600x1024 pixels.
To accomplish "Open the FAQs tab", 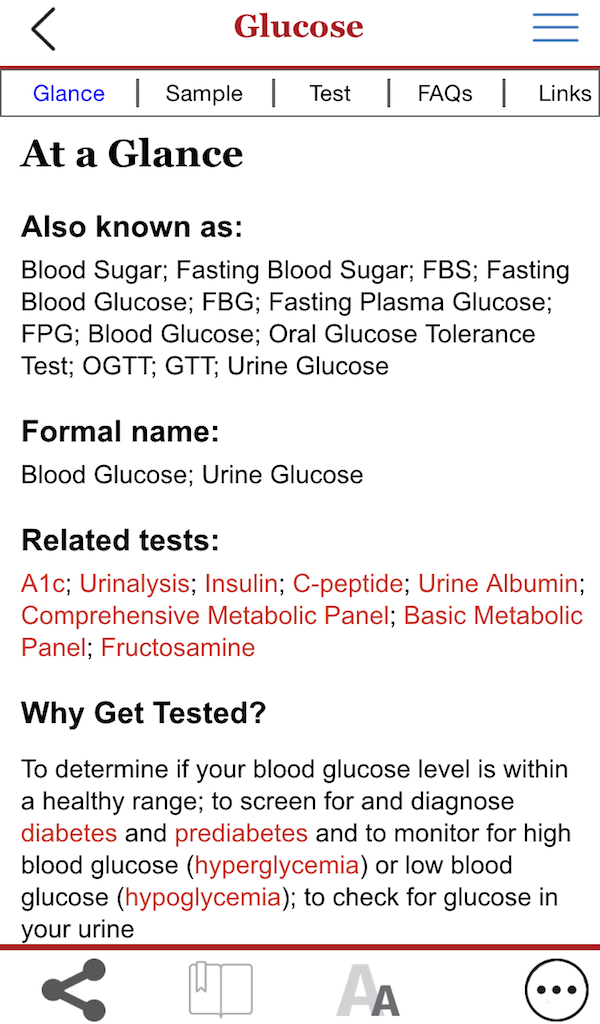I will pos(445,93).
